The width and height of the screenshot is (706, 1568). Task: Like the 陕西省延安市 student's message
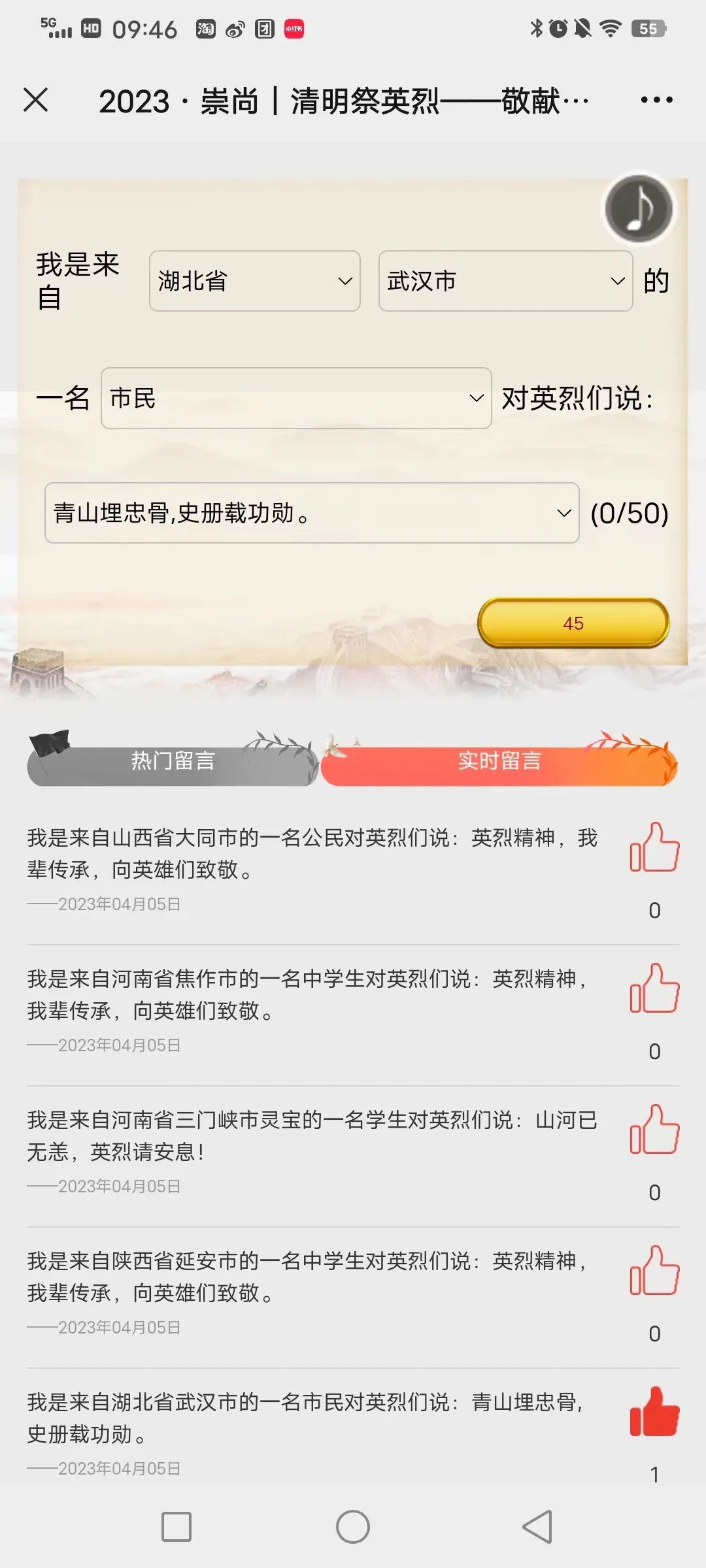coord(654,1271)
